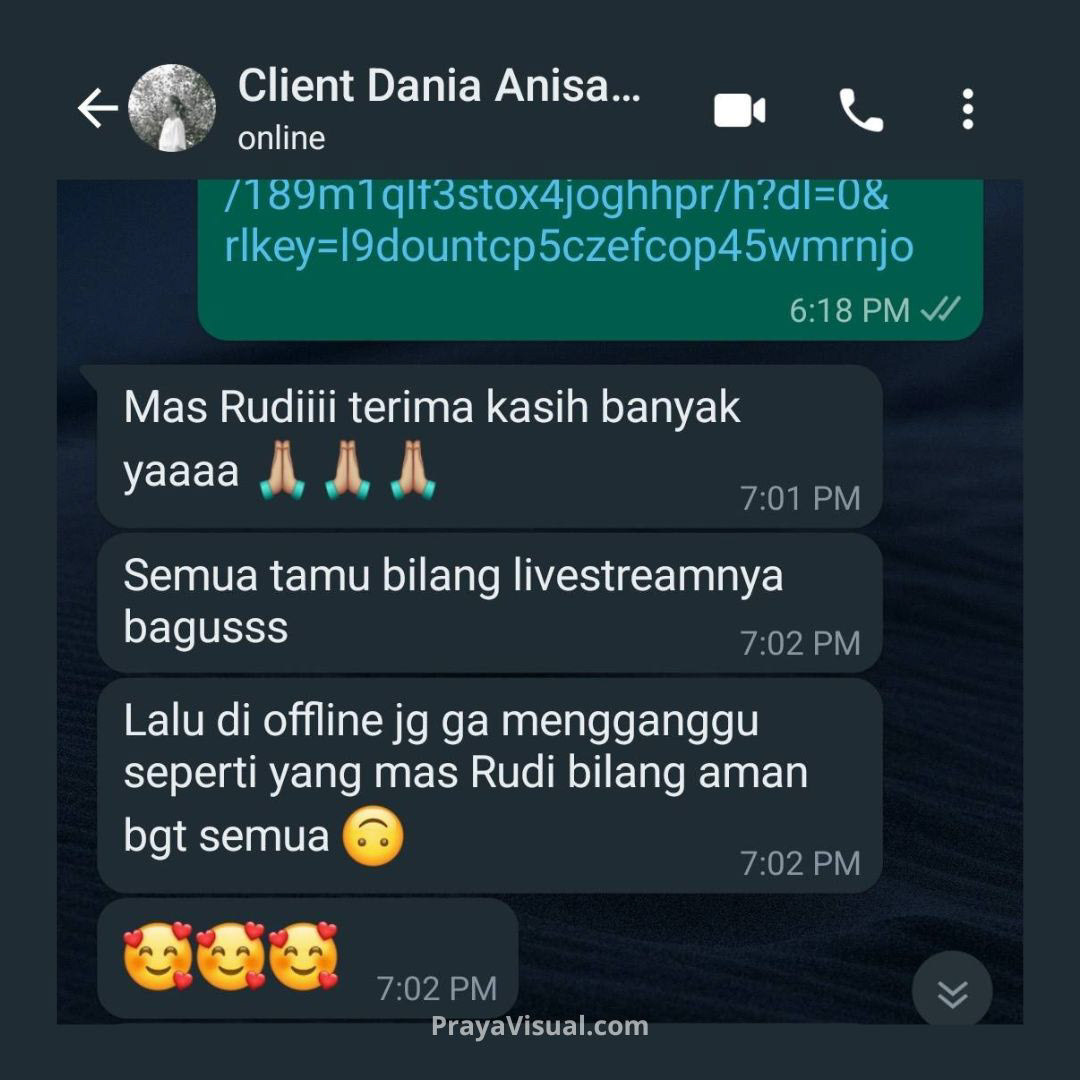Open the shared link sent at 6:18 PM
This screenshot has height=1080, width=1080.
569,221
